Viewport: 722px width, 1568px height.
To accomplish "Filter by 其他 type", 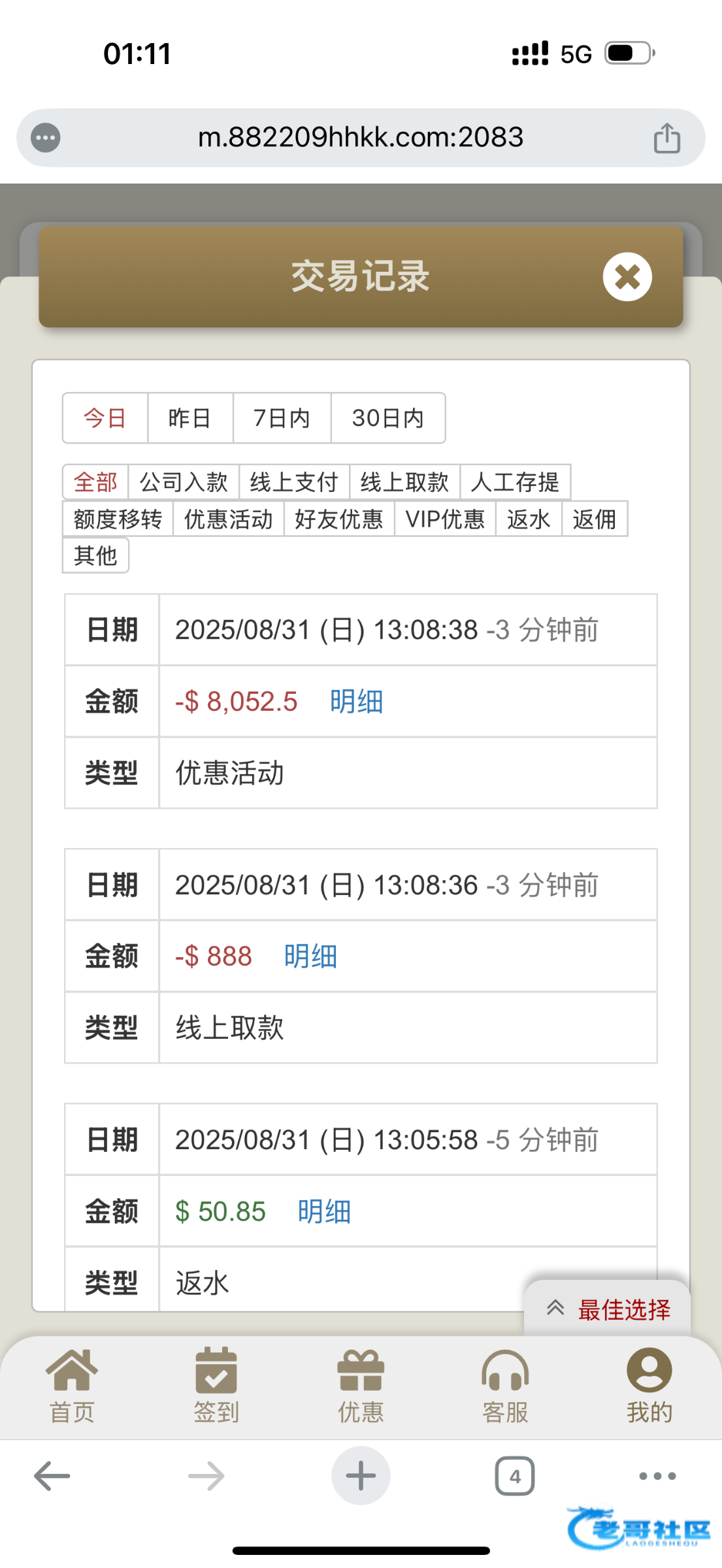I will coord(95,555).
